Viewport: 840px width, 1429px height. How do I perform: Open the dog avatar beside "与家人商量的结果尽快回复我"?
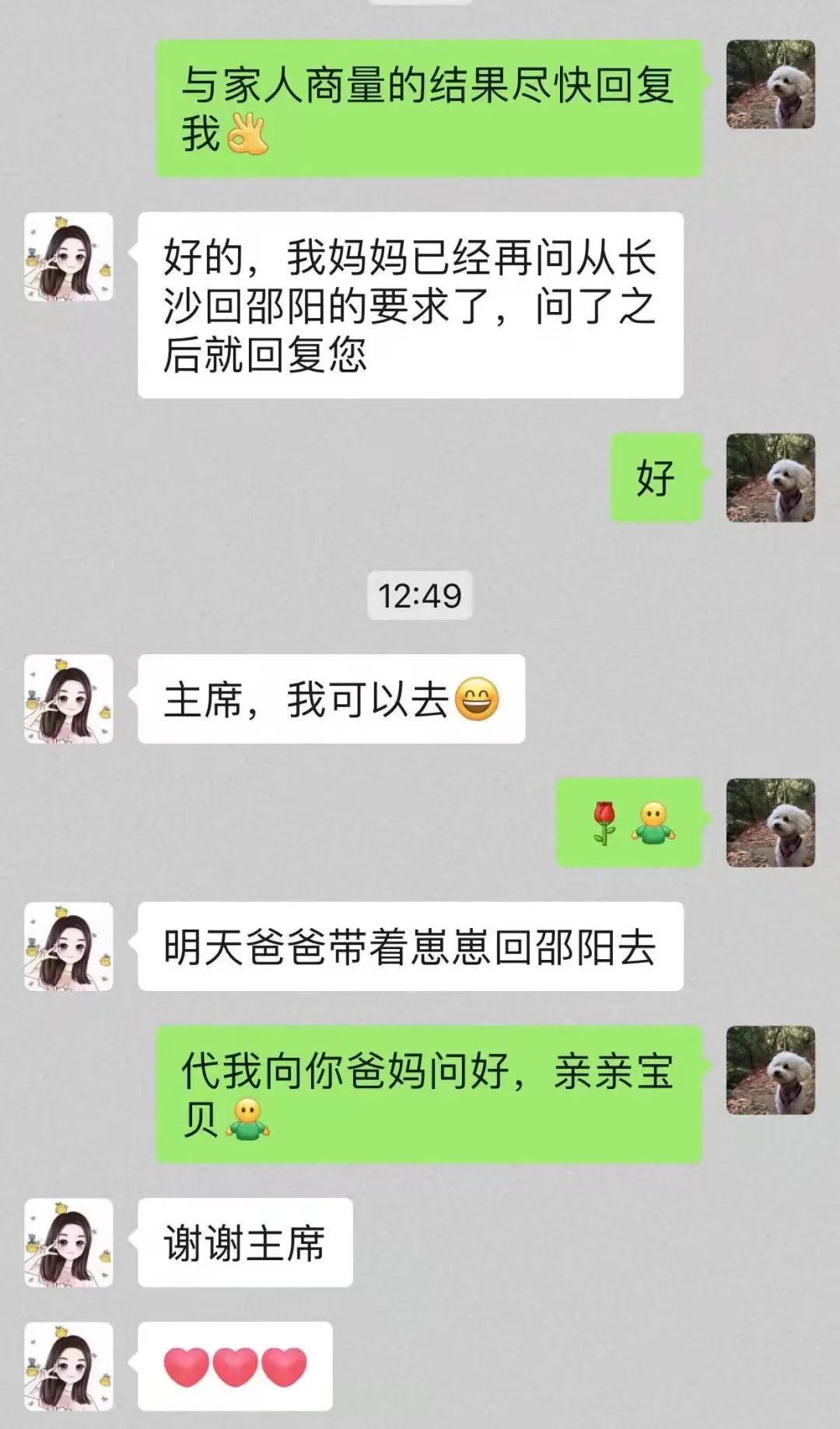click(770, 84)
